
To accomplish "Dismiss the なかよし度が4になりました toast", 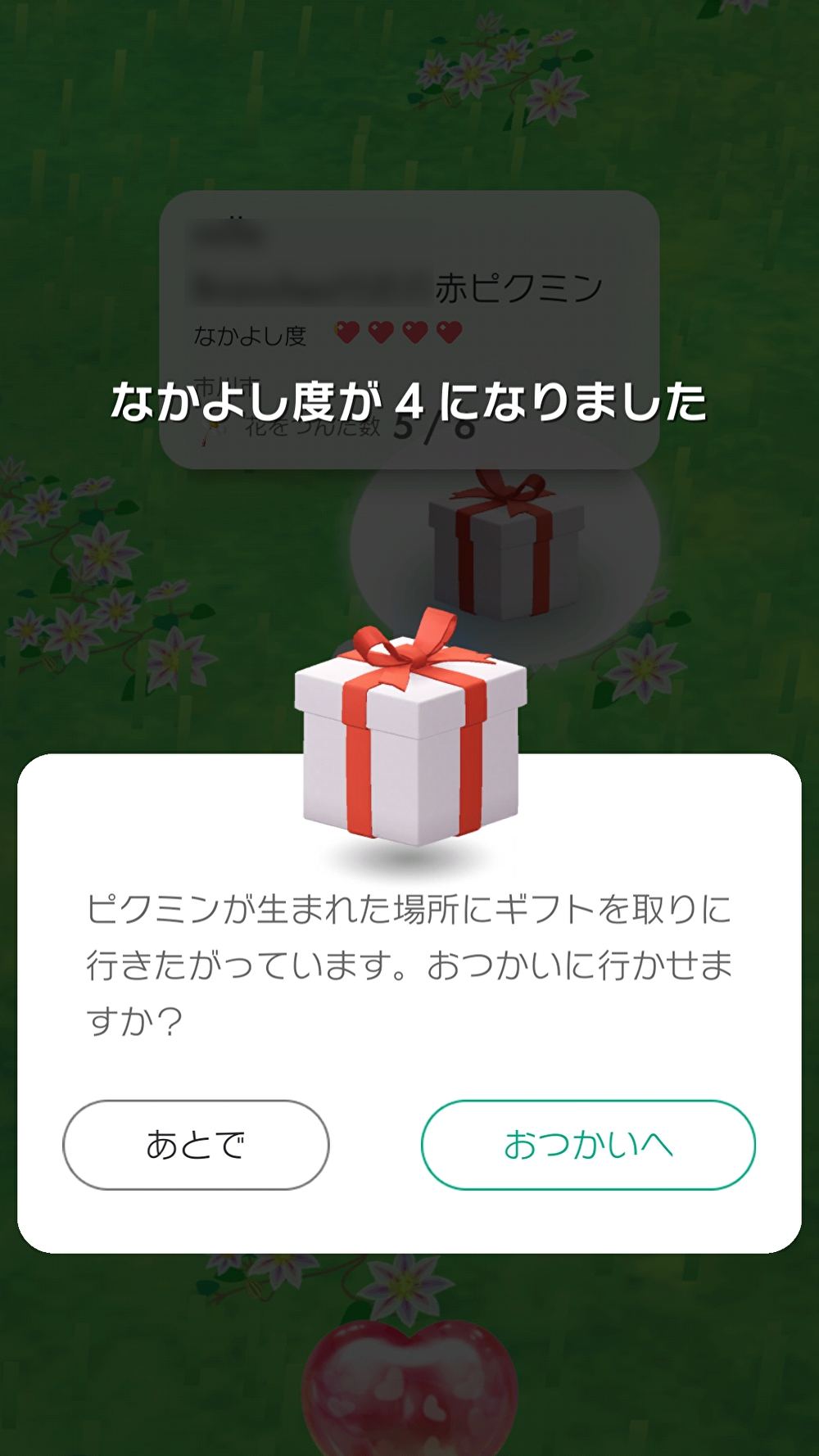I will point(409,401).
